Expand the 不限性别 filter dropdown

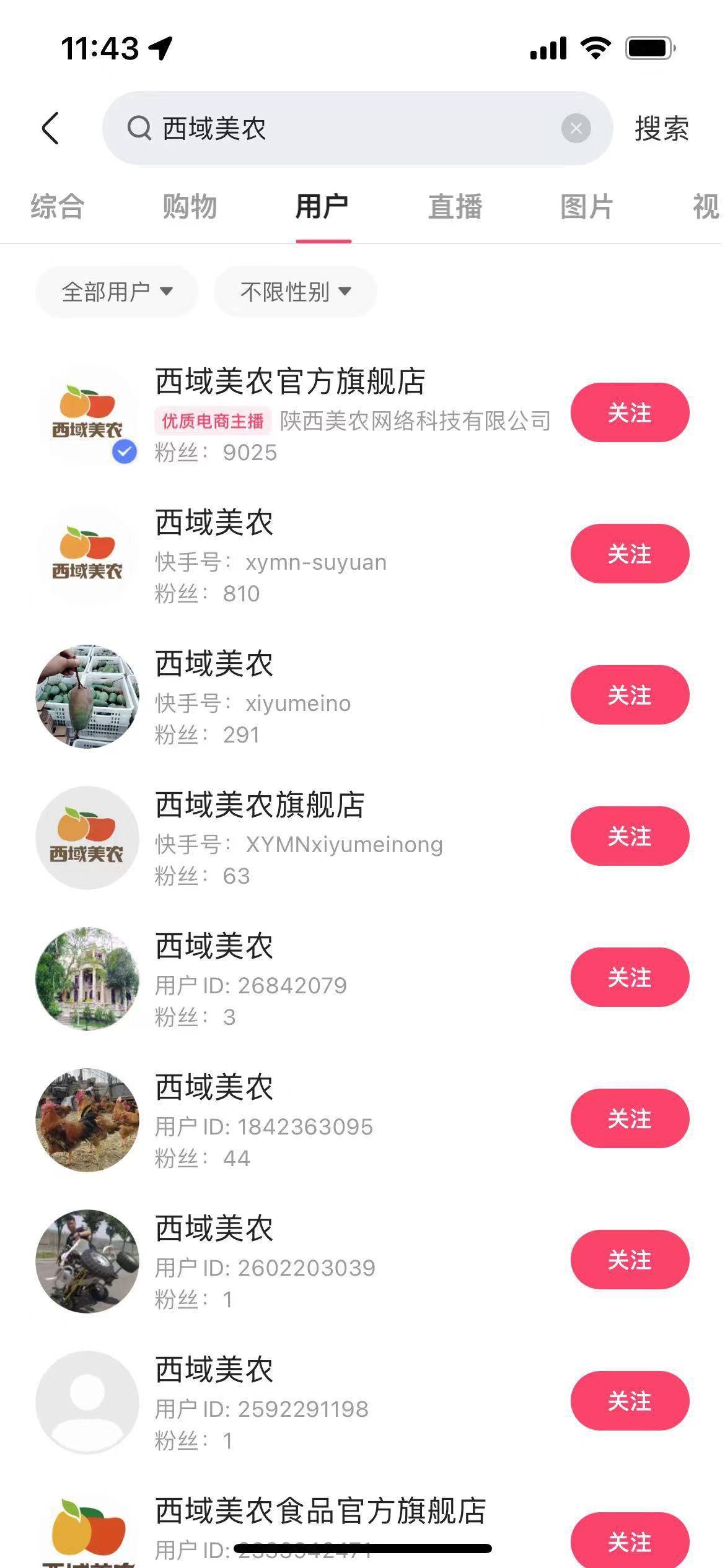pos(295,292)
